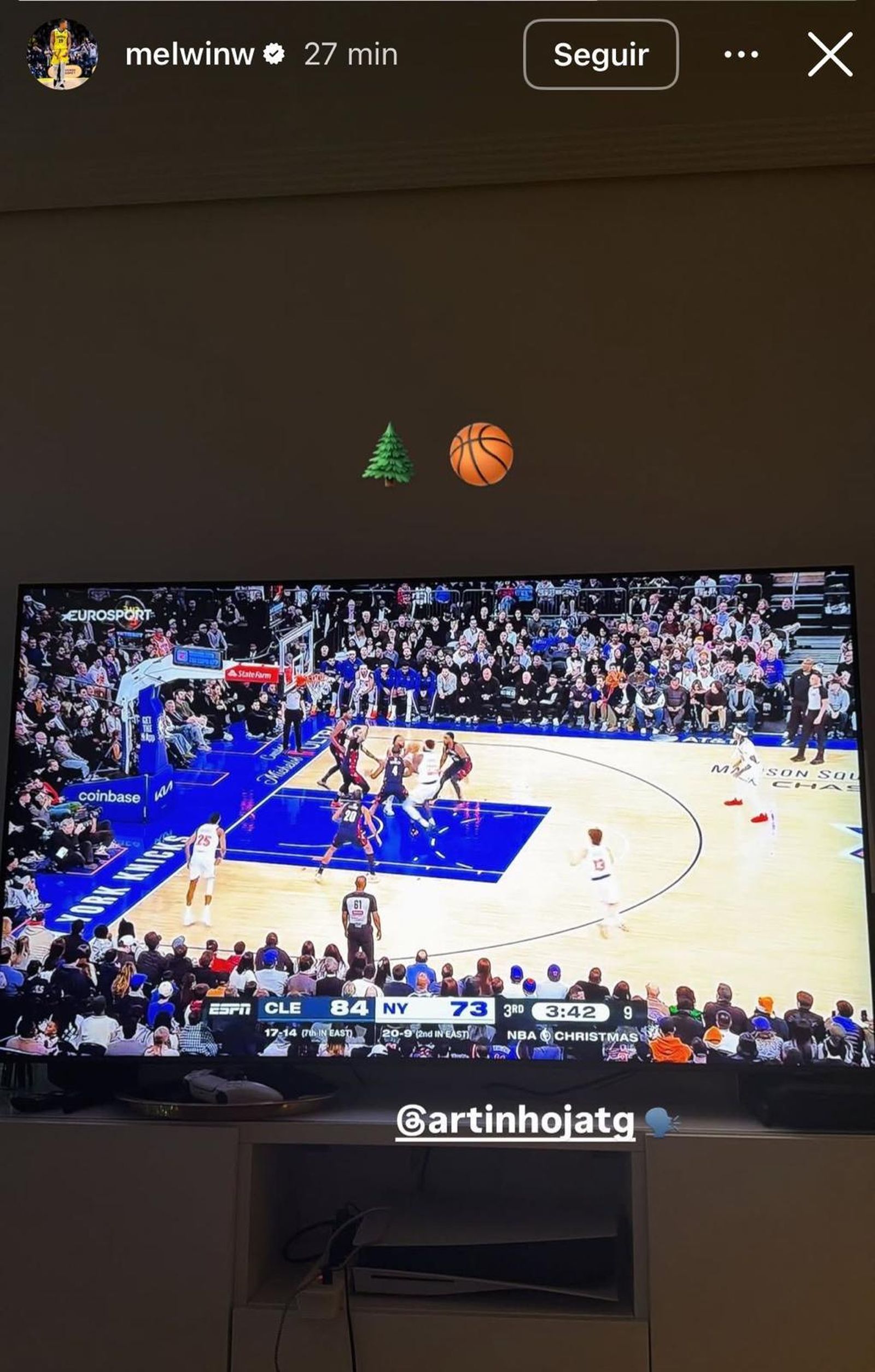The width and height of the screenshot is (875, 1372).
Task: Open the three-dot story options
Action: (x=741, y=55)
